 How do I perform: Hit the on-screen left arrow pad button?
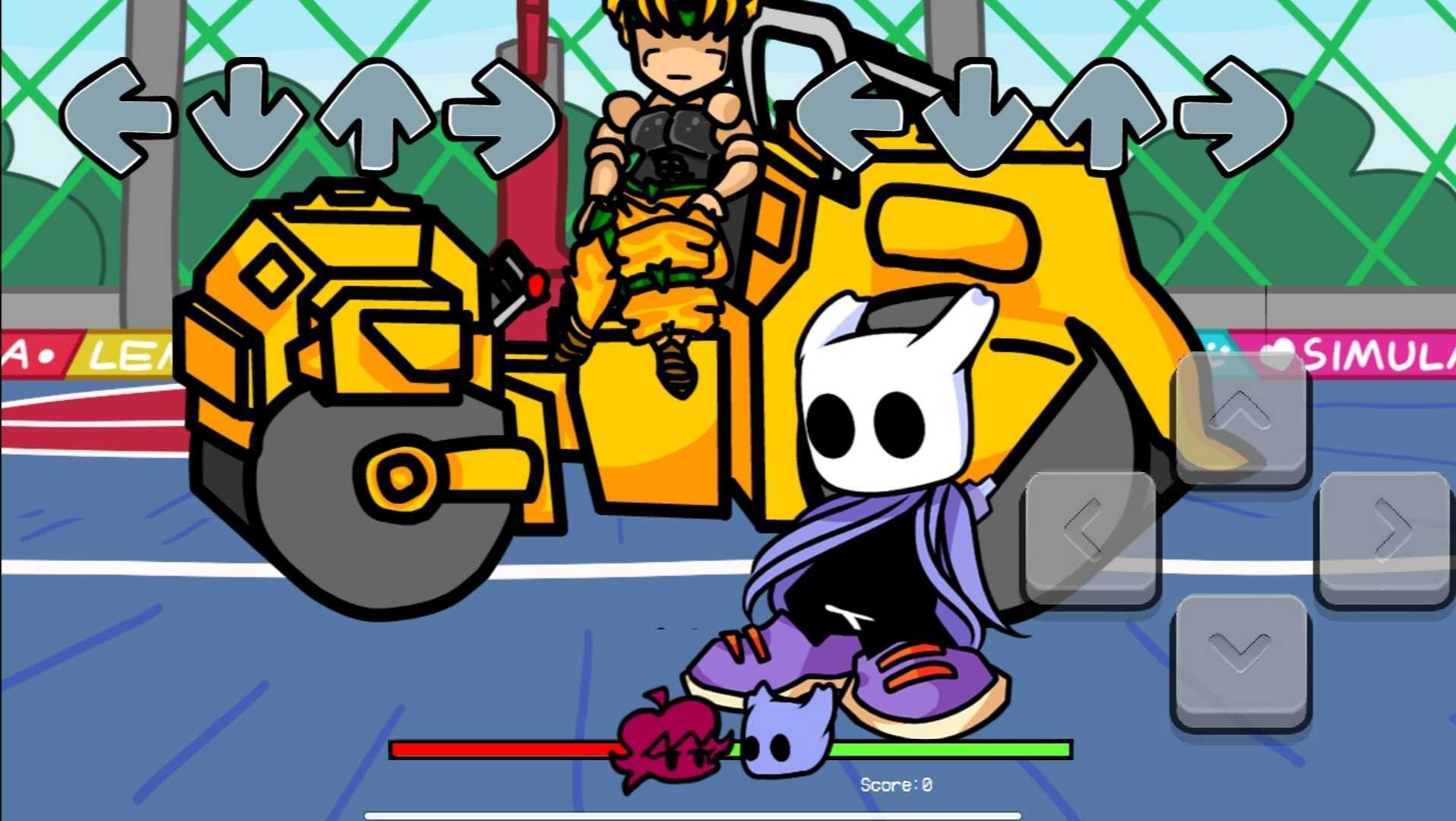click(1091, 536)
